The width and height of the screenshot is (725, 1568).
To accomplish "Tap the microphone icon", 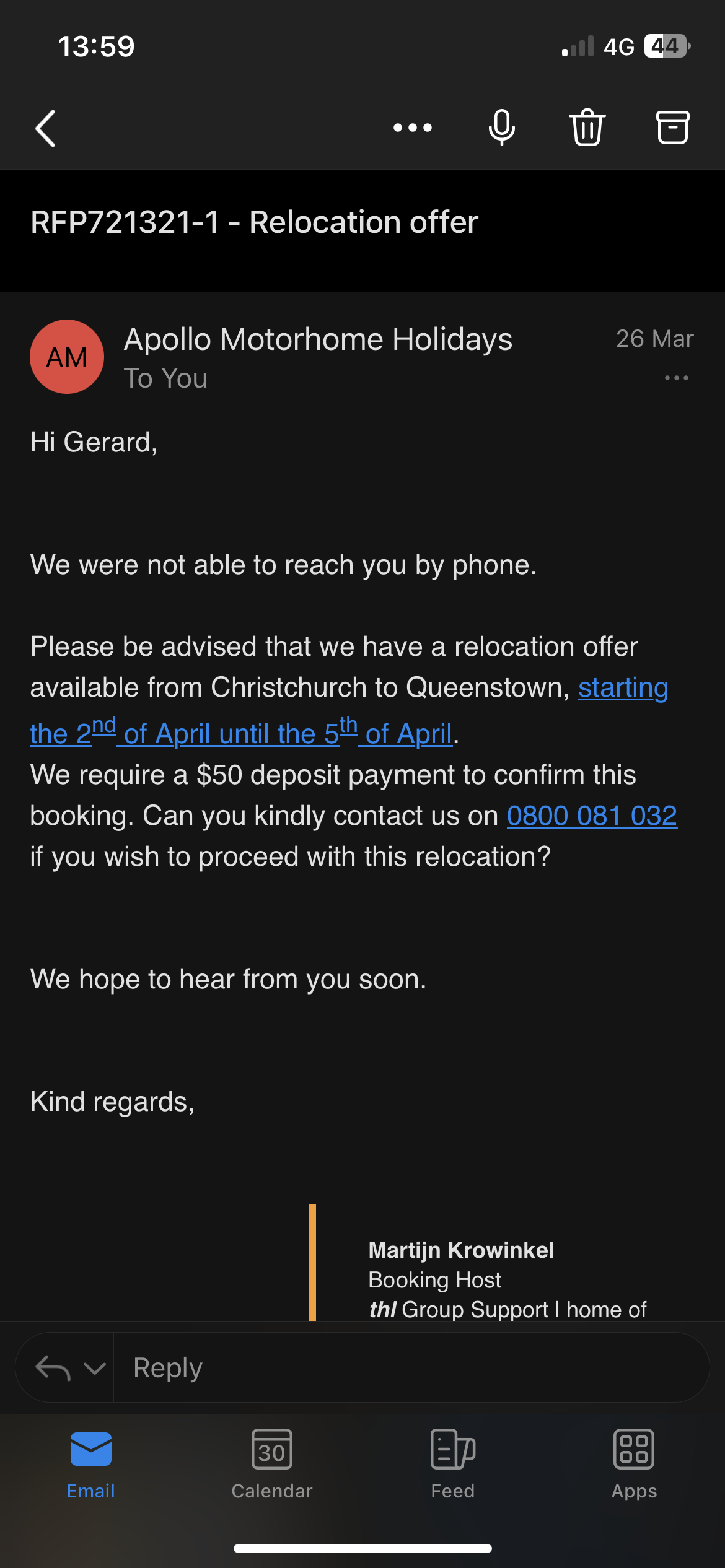I will pyautogui.click(x=501, y=128).
